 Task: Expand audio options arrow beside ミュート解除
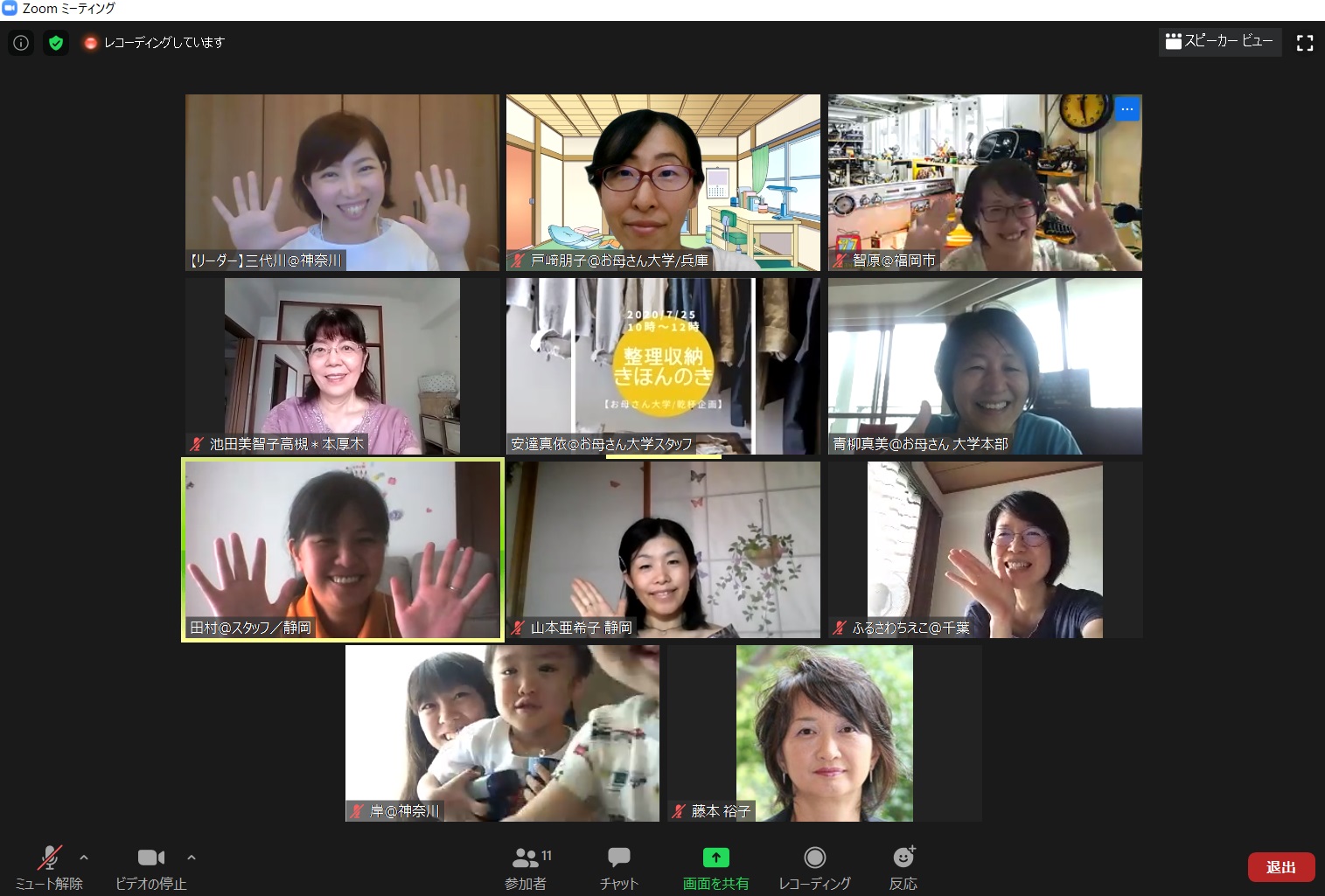(84, 858)
